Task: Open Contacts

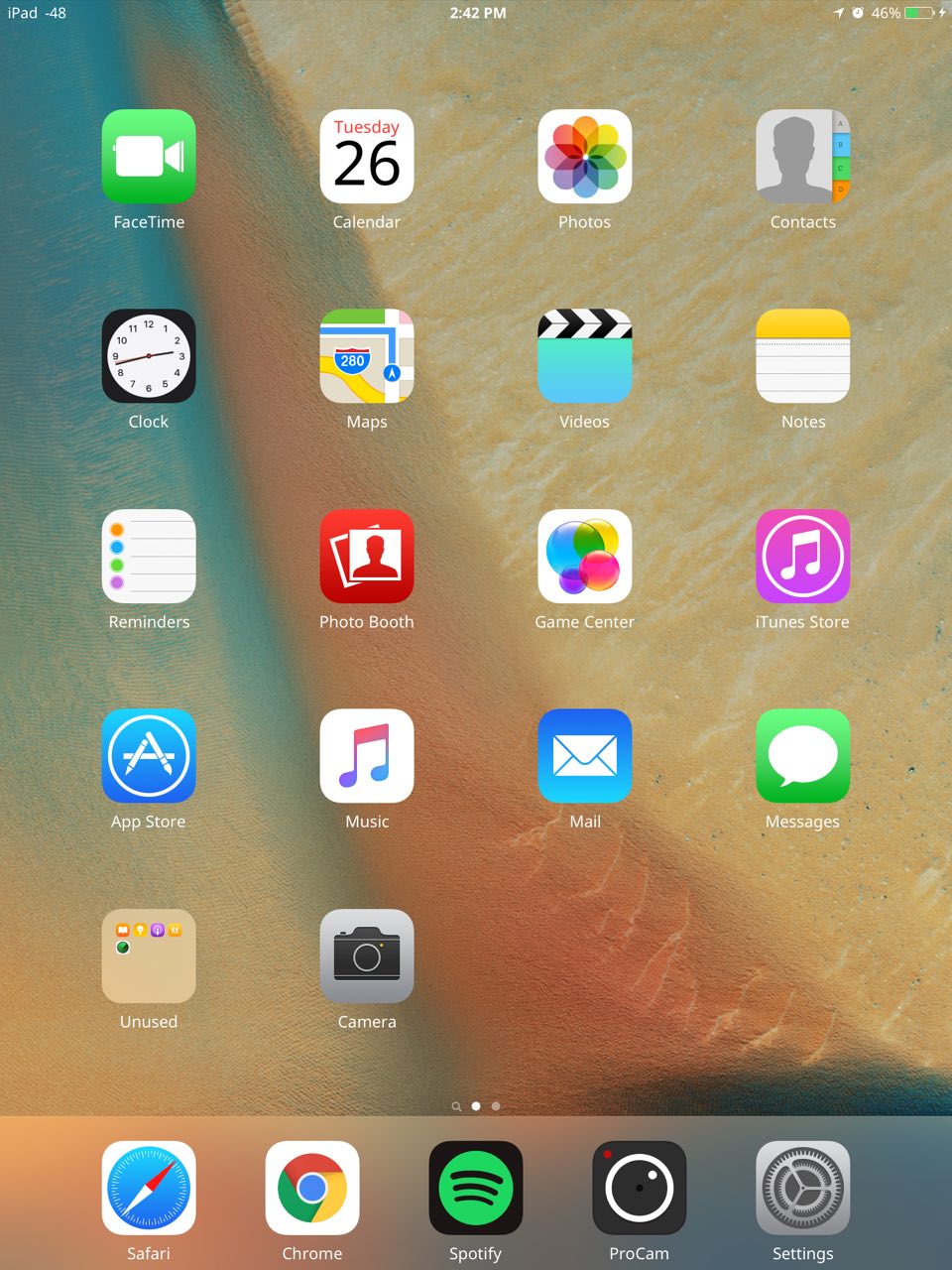Action: (802, 157)
